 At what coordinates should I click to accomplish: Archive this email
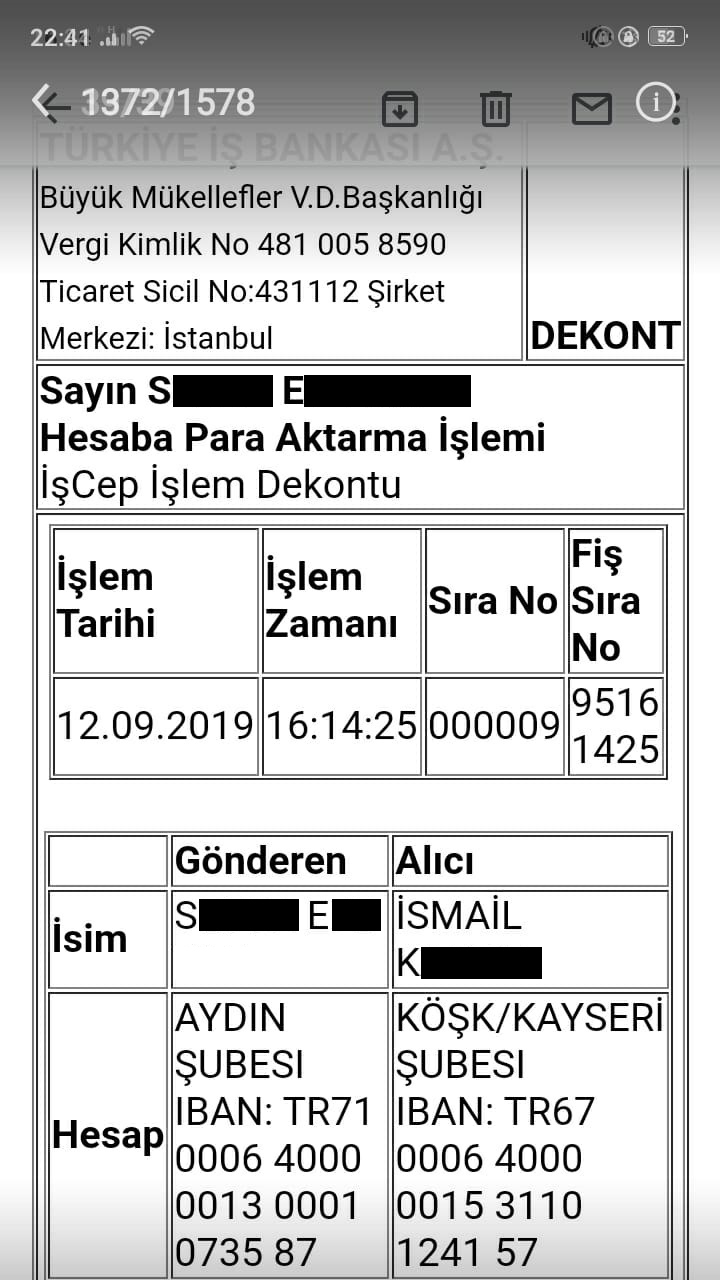pyautogui.click(x=400, y=108)
